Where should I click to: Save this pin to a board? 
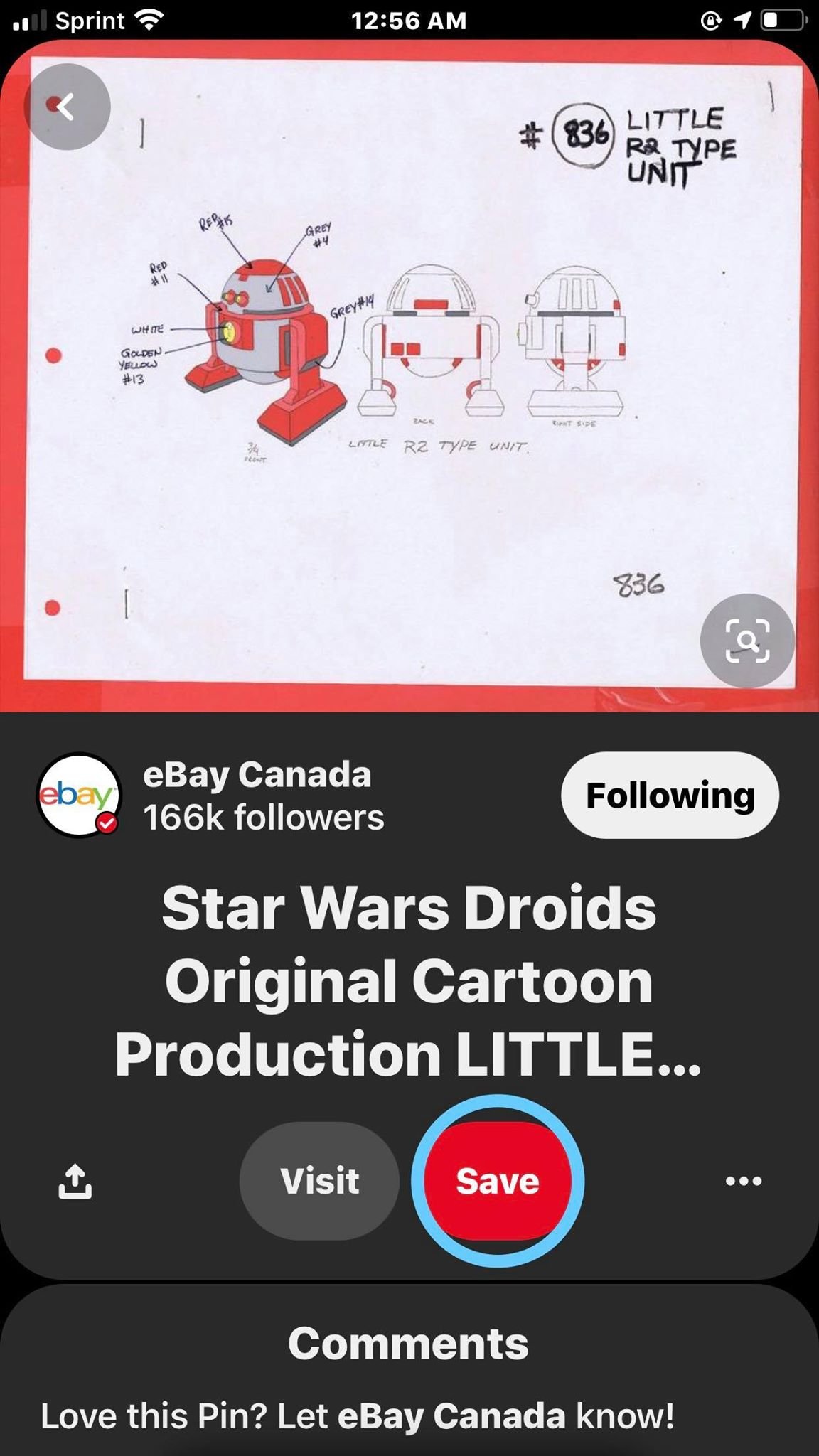pyautogui.click(x=498, y=1181)
